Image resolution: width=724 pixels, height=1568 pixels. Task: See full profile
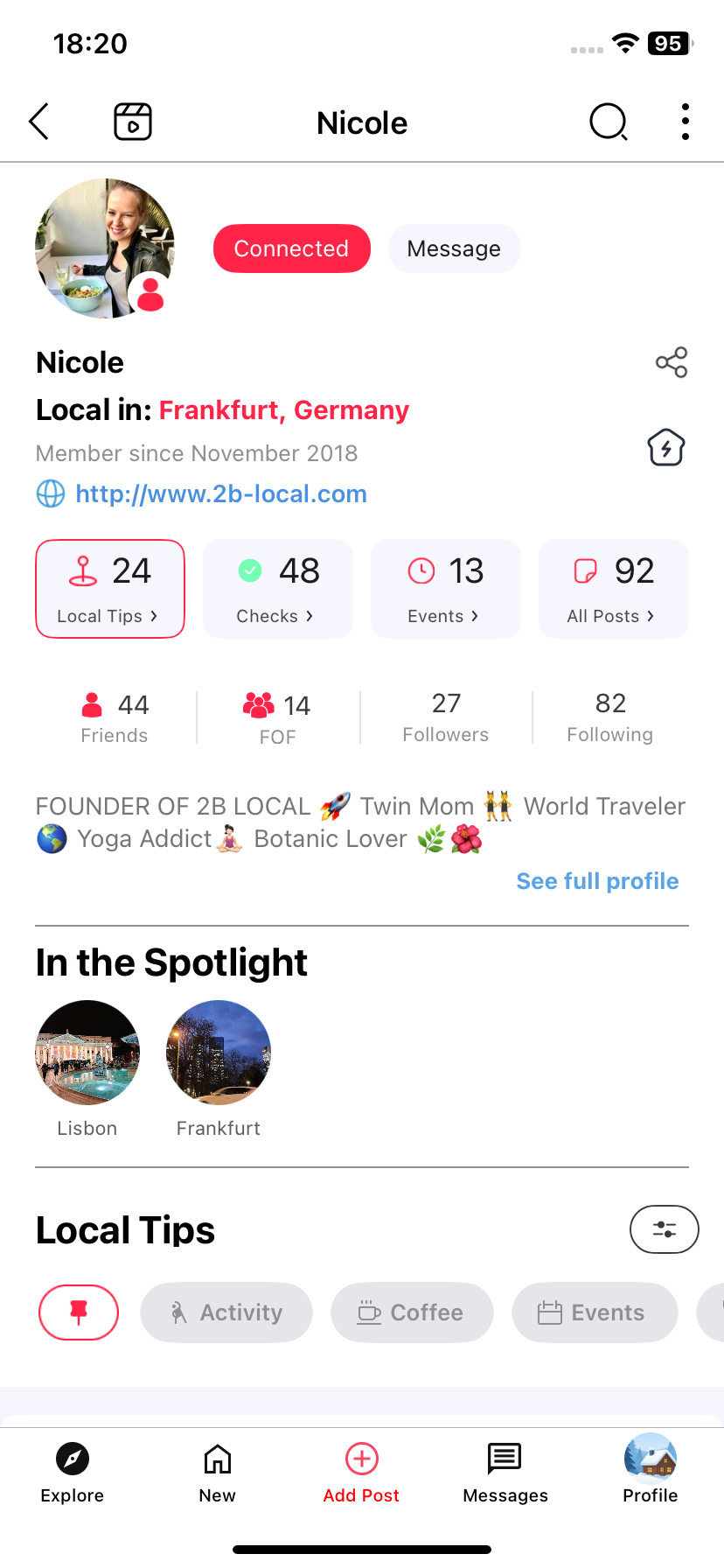pyautogui.click(x=597, y=881)
